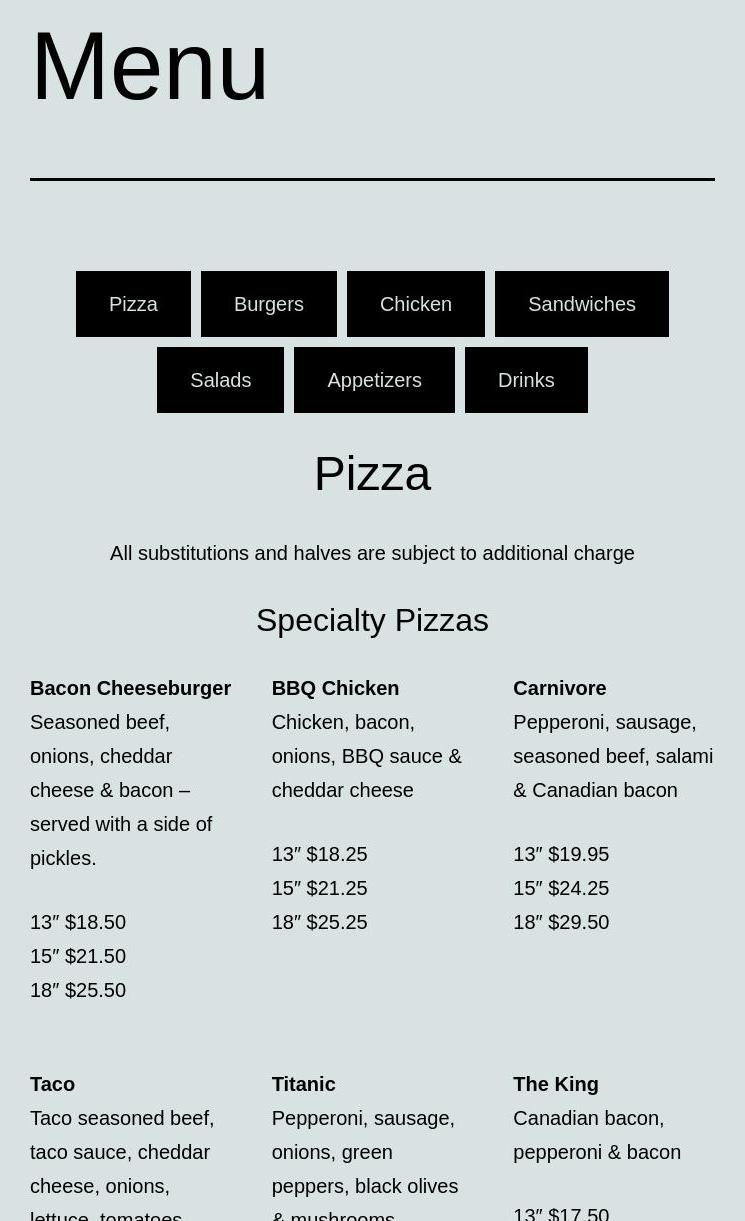Show the Appetizers menu section
The height and width of the screenshot is (1221, 745).
tap(374, 380)
